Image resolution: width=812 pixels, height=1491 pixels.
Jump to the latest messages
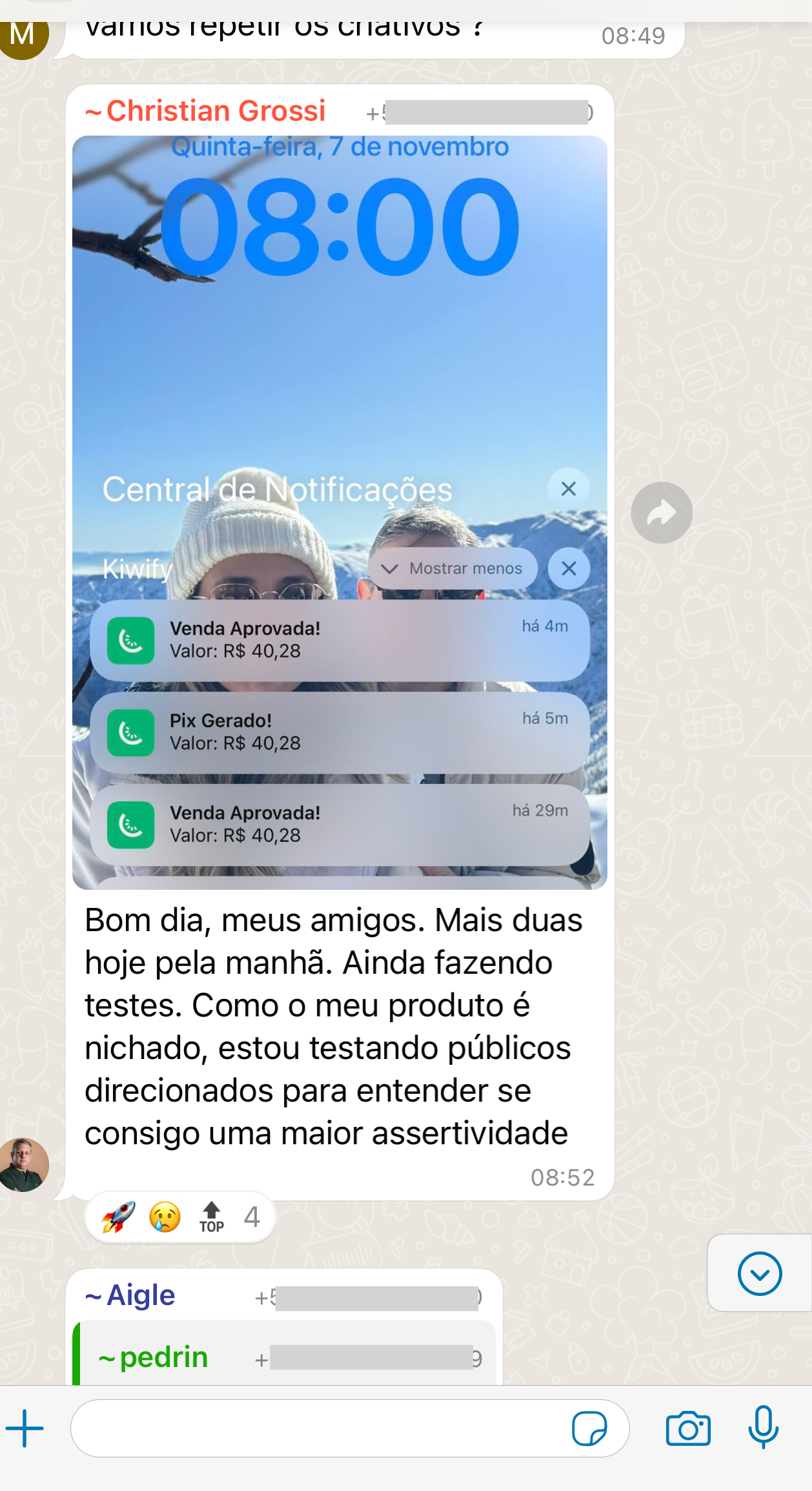759,1273
